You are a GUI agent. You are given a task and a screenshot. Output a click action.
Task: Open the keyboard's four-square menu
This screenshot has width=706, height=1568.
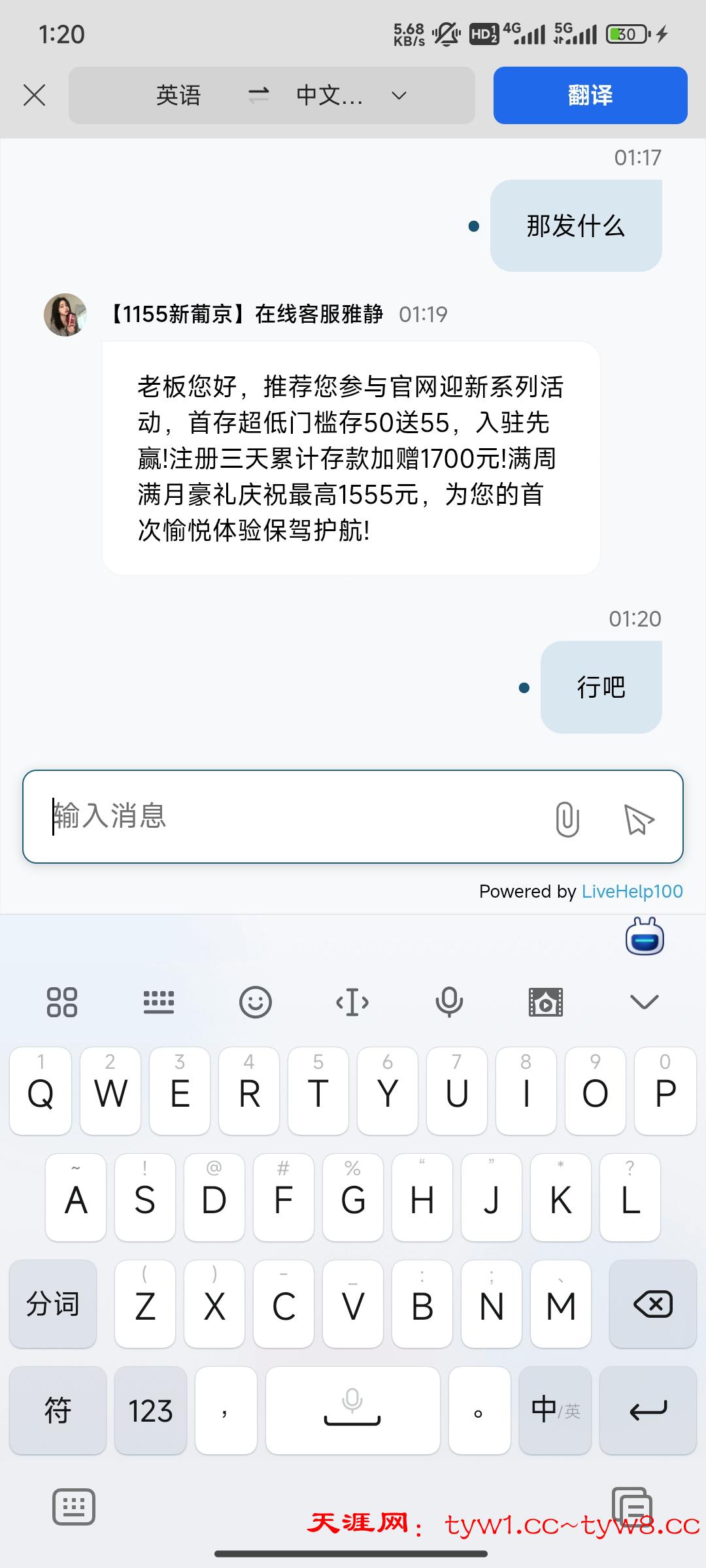pyautogui.click(x=62, y=1002)
